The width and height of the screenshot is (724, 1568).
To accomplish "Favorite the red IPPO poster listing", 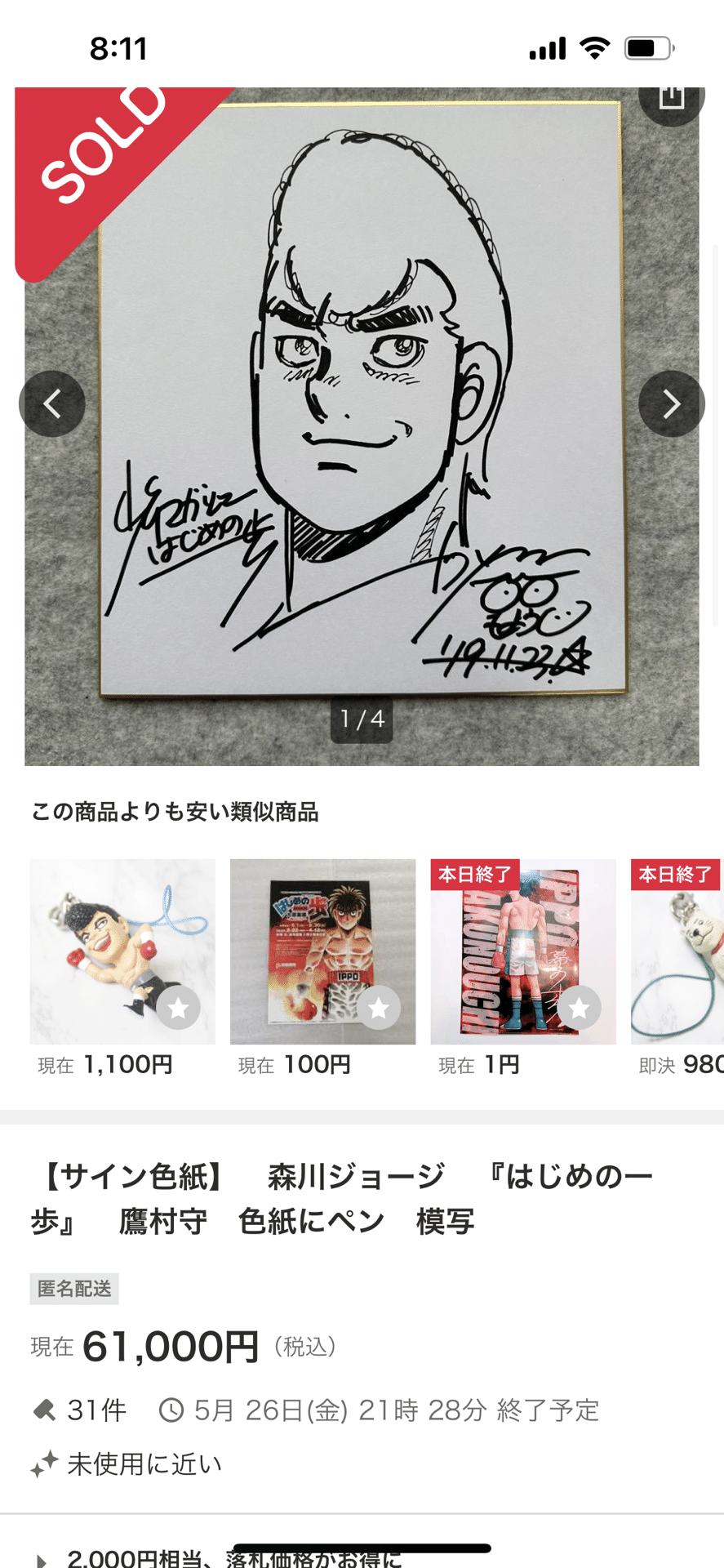I will 579,1008.
